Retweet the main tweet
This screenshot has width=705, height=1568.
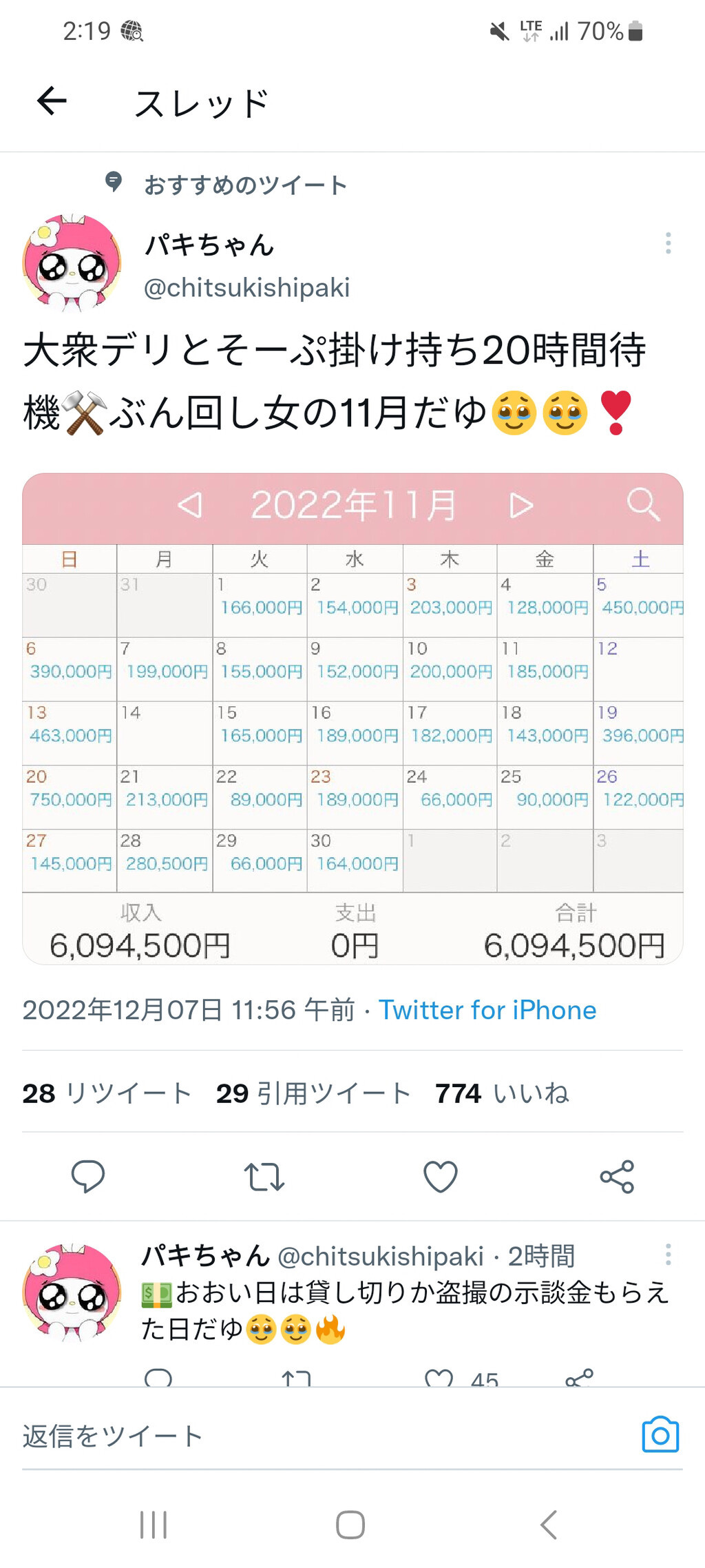click(264, 1176)
